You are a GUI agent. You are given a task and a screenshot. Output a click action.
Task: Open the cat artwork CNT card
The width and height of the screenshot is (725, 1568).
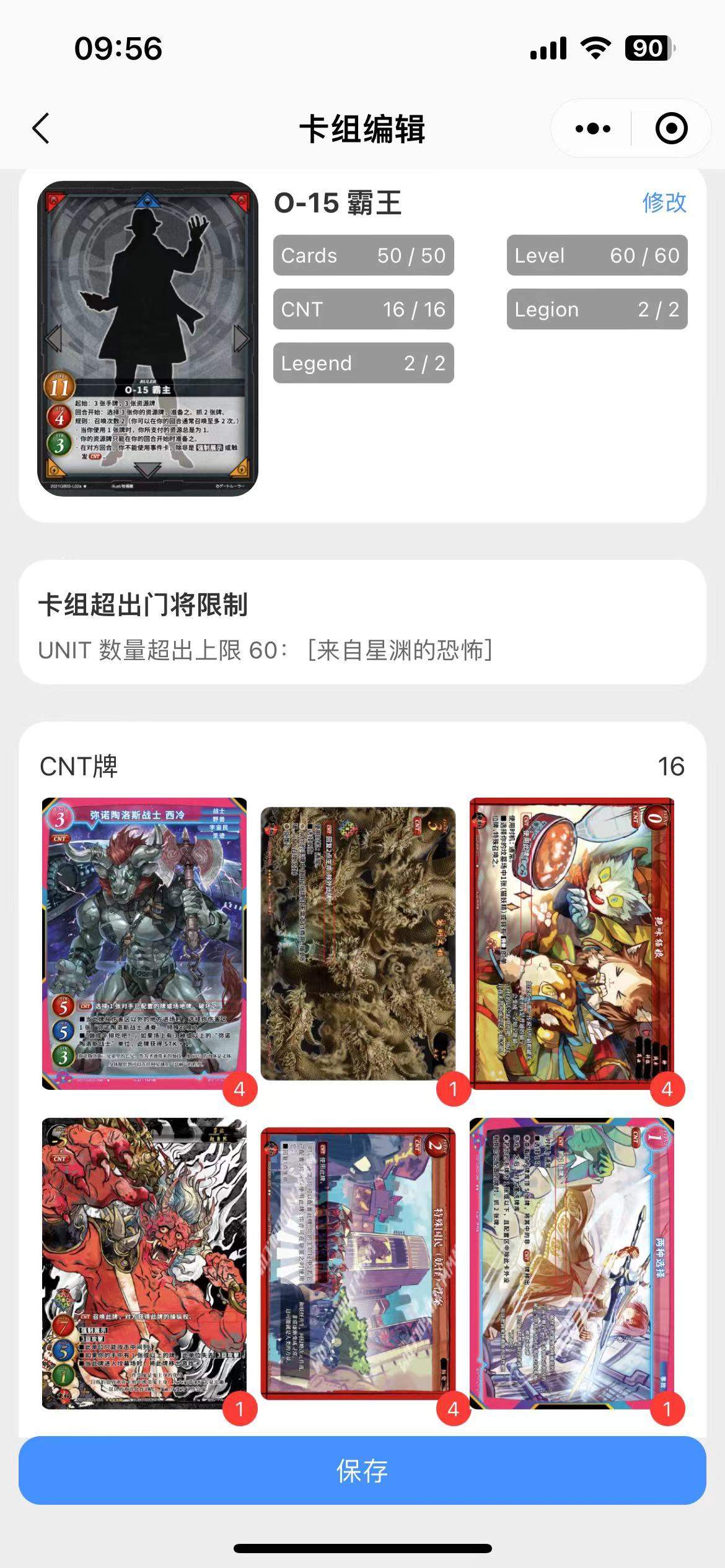(x=572, y=943)
